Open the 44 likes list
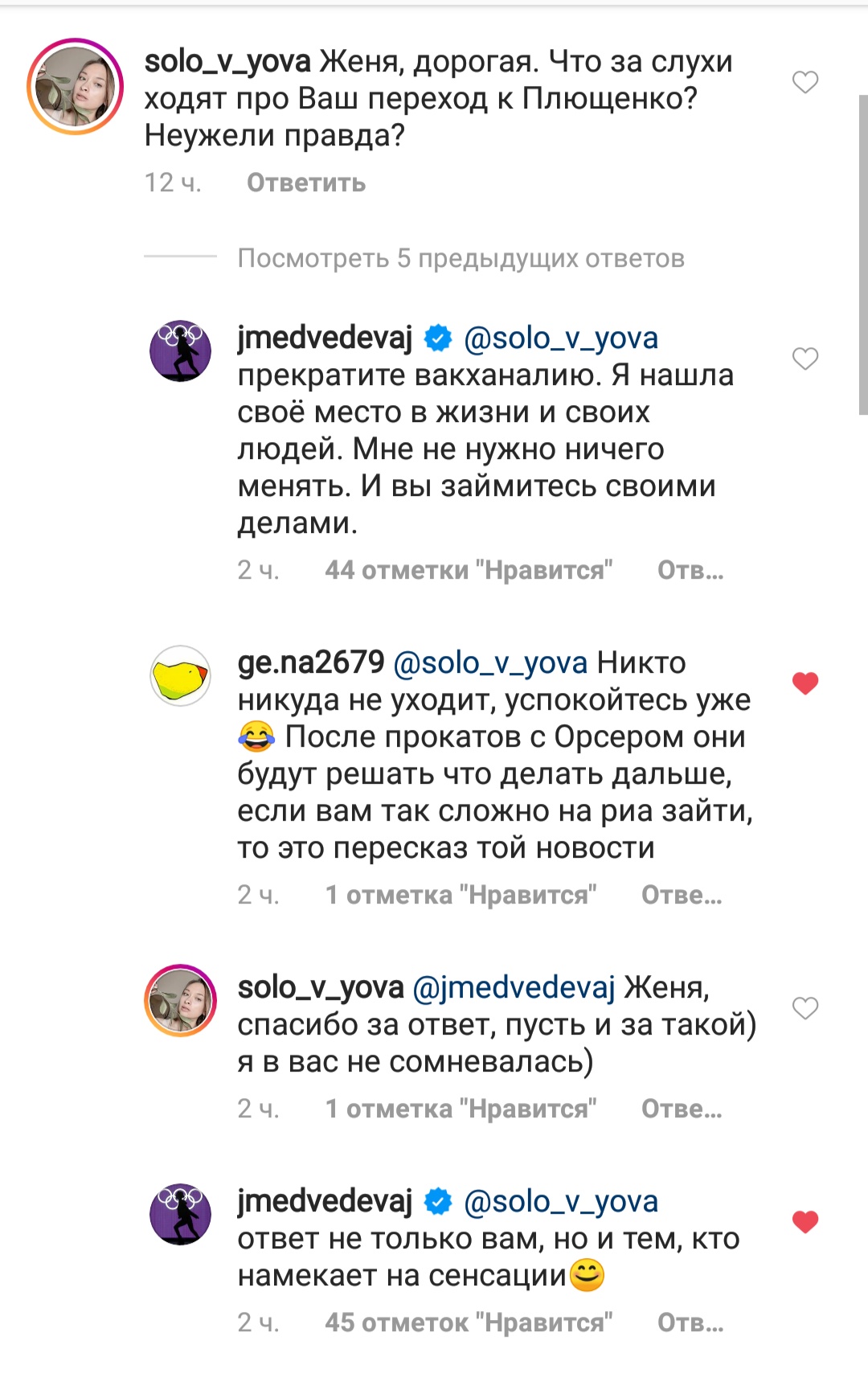Viewport: 868px width, 1394px height. pos(468,570)
